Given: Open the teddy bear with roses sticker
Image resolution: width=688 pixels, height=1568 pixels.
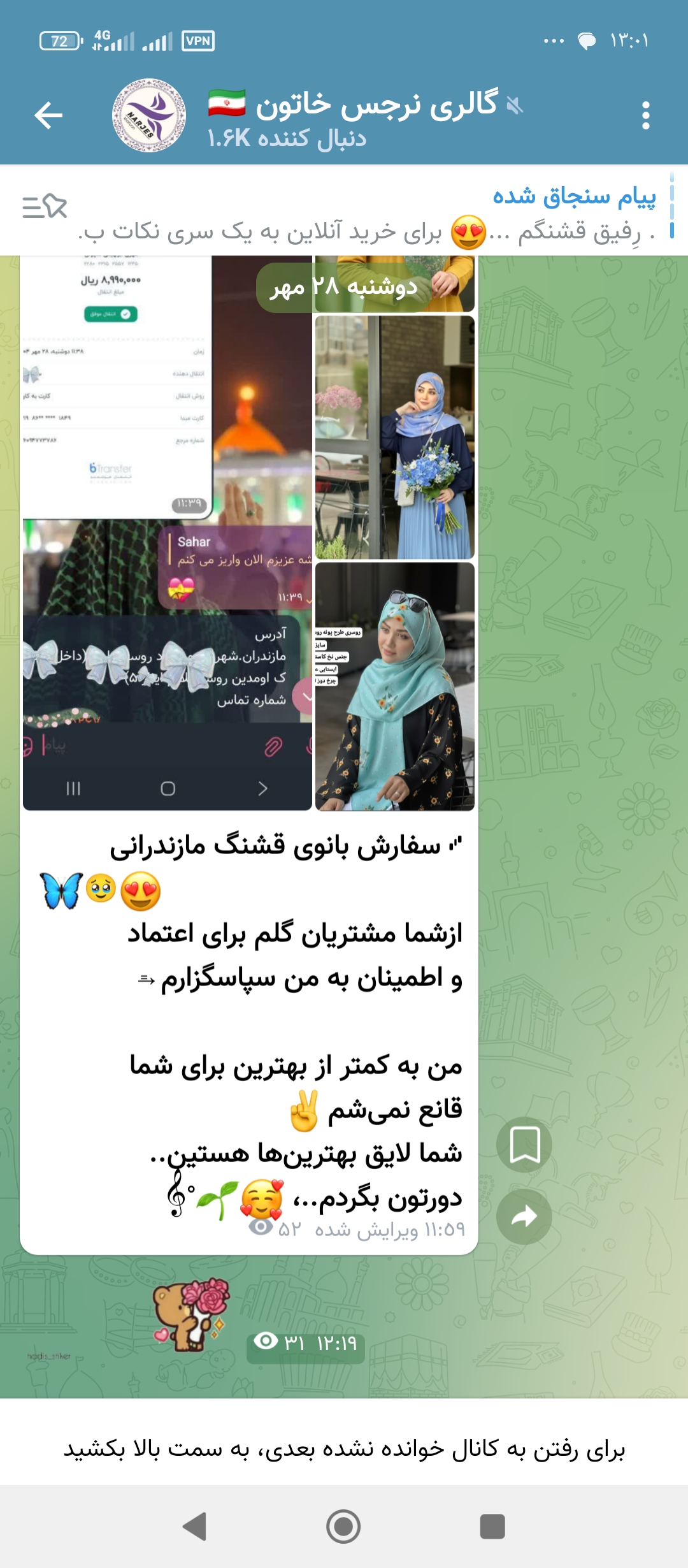Looking at the screenshot, I should (191, 1314).
